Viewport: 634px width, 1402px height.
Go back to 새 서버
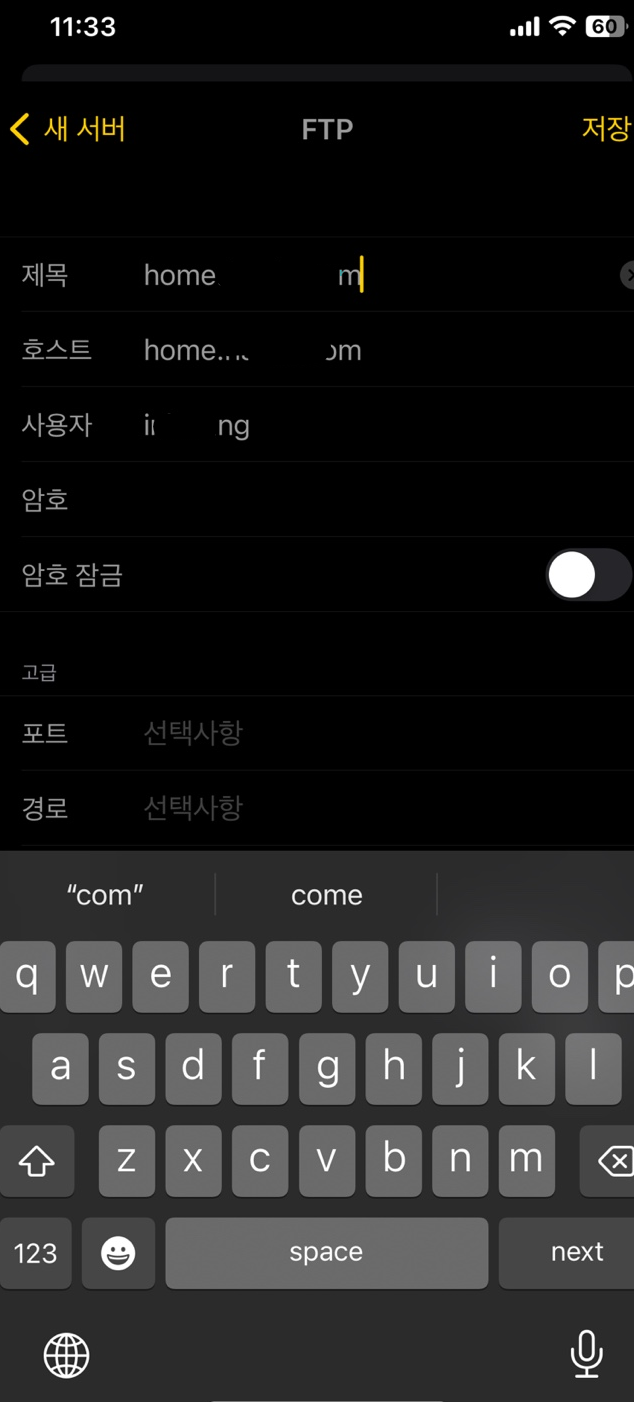68,129
